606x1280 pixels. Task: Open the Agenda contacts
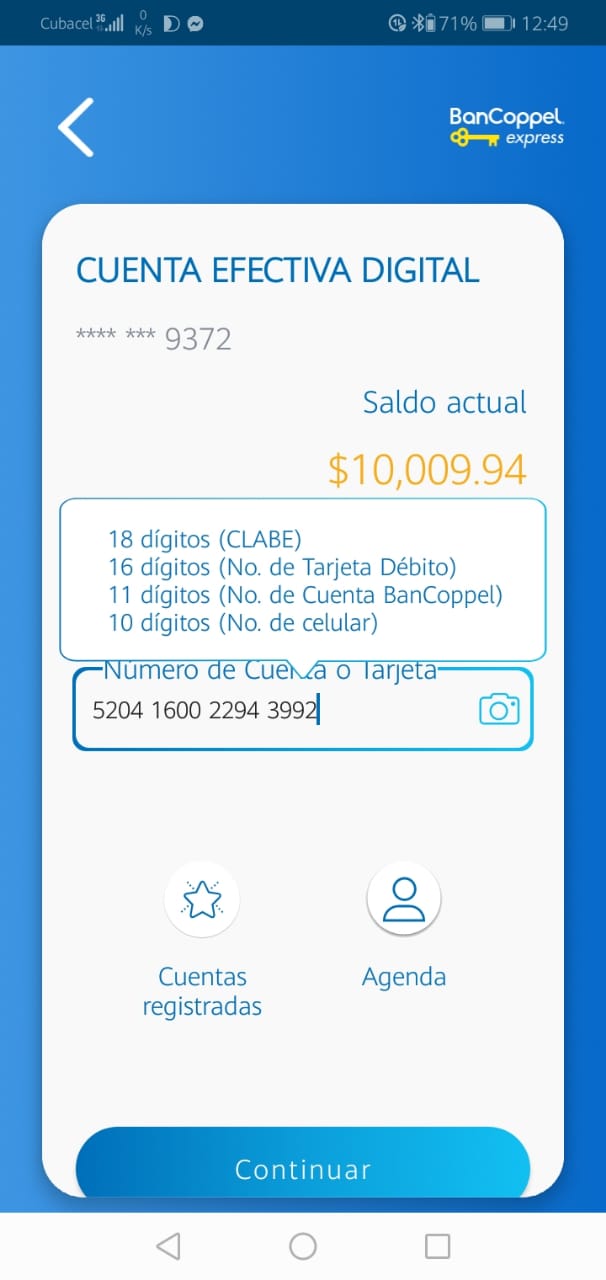tap(404, 926)
